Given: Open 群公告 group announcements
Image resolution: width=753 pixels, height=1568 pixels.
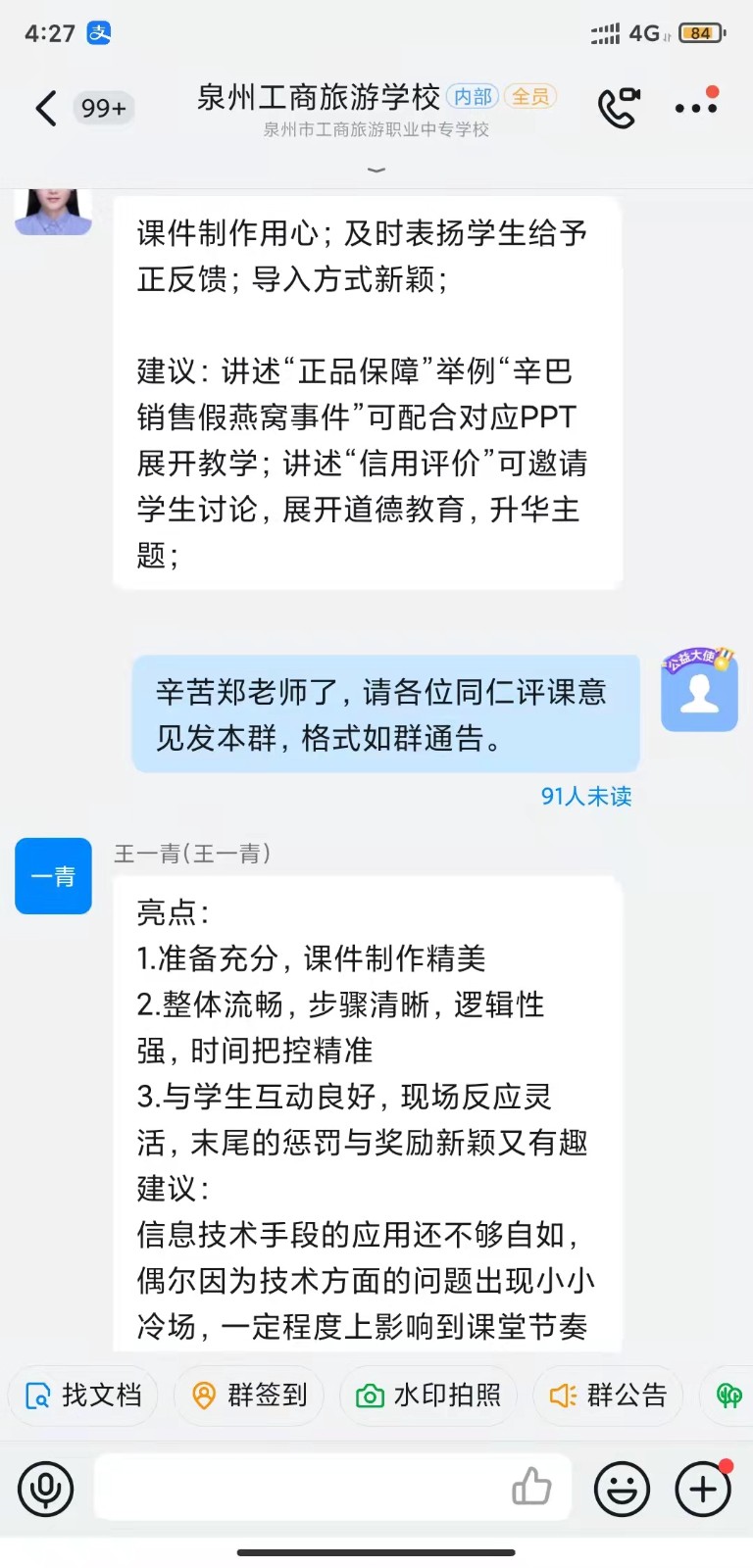Looking at the screenshot, I should (x=608, y=1396).
